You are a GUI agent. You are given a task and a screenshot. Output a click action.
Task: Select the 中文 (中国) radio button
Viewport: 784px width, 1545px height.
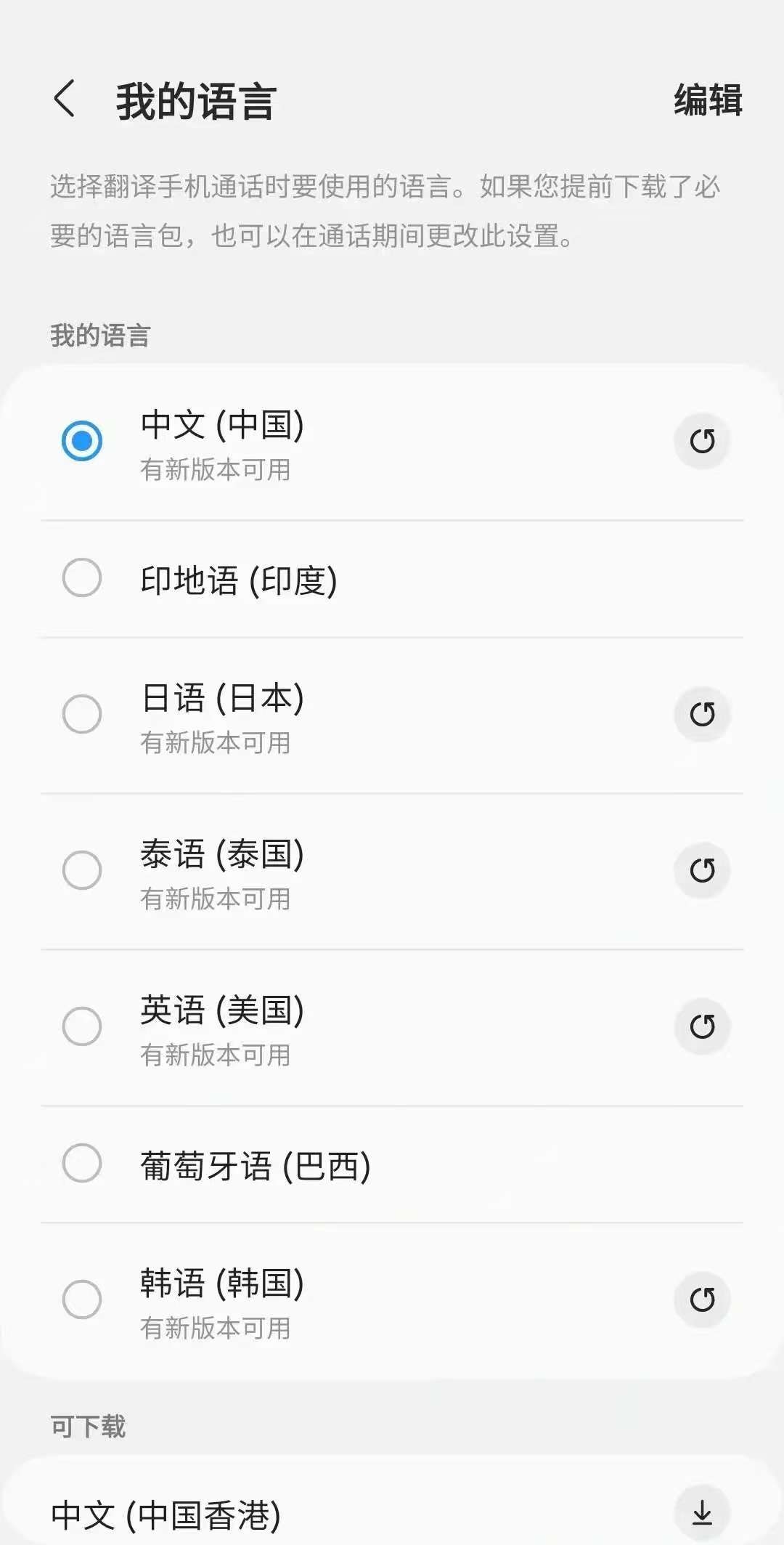(x=82, y=441)
